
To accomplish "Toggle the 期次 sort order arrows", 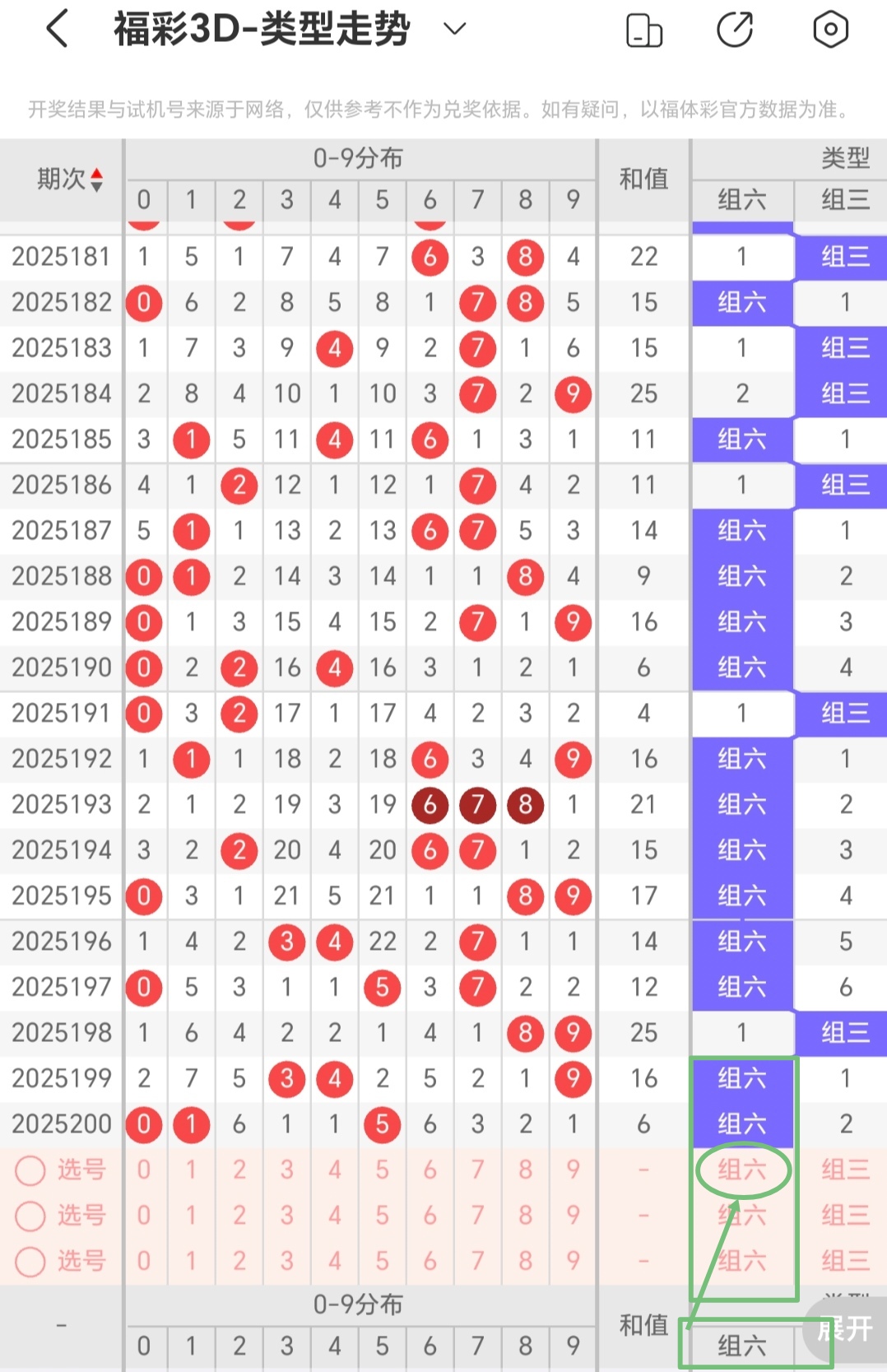I will tap(96, 179).
